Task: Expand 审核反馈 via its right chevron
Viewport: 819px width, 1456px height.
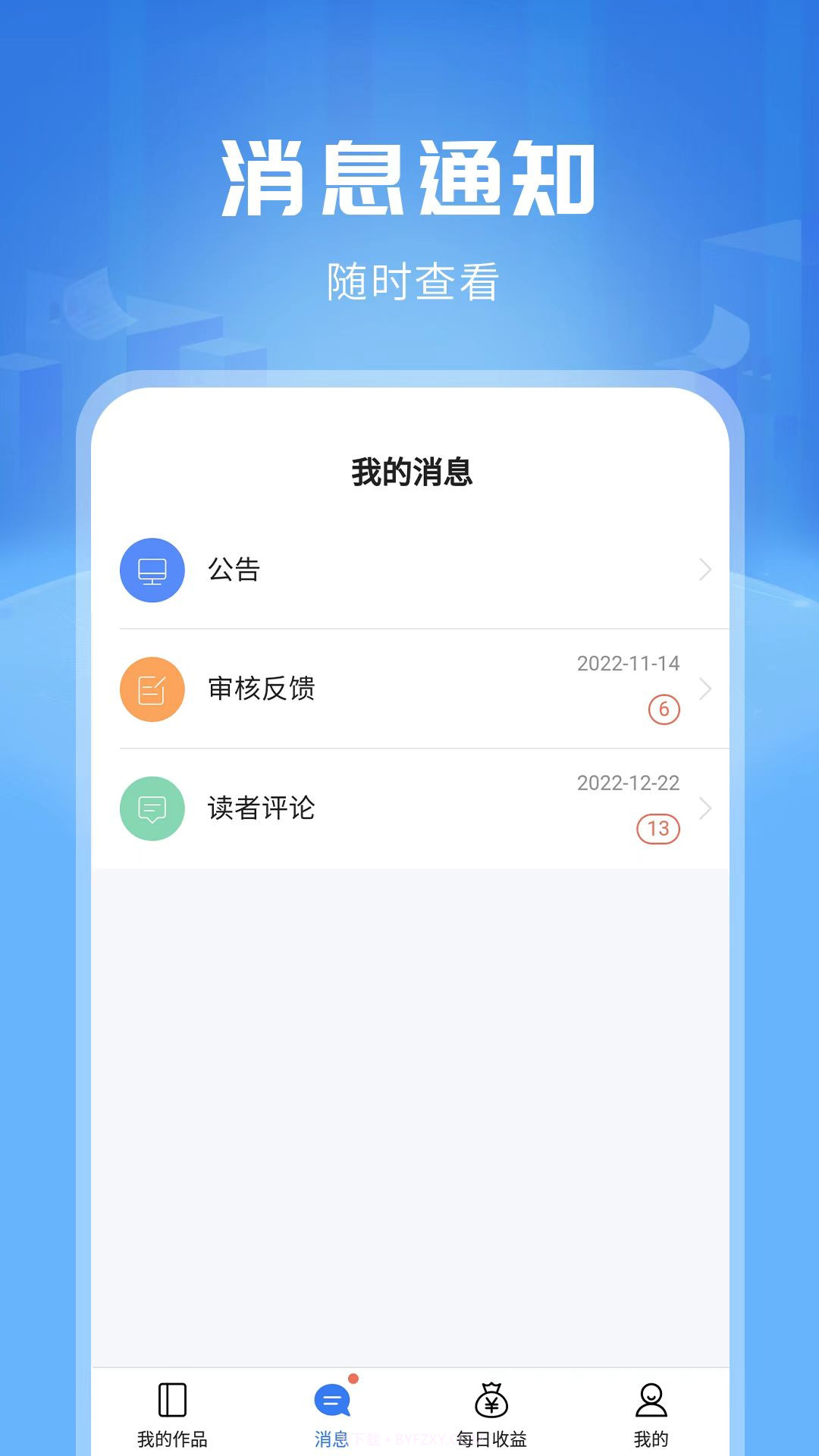Action: 705,689
